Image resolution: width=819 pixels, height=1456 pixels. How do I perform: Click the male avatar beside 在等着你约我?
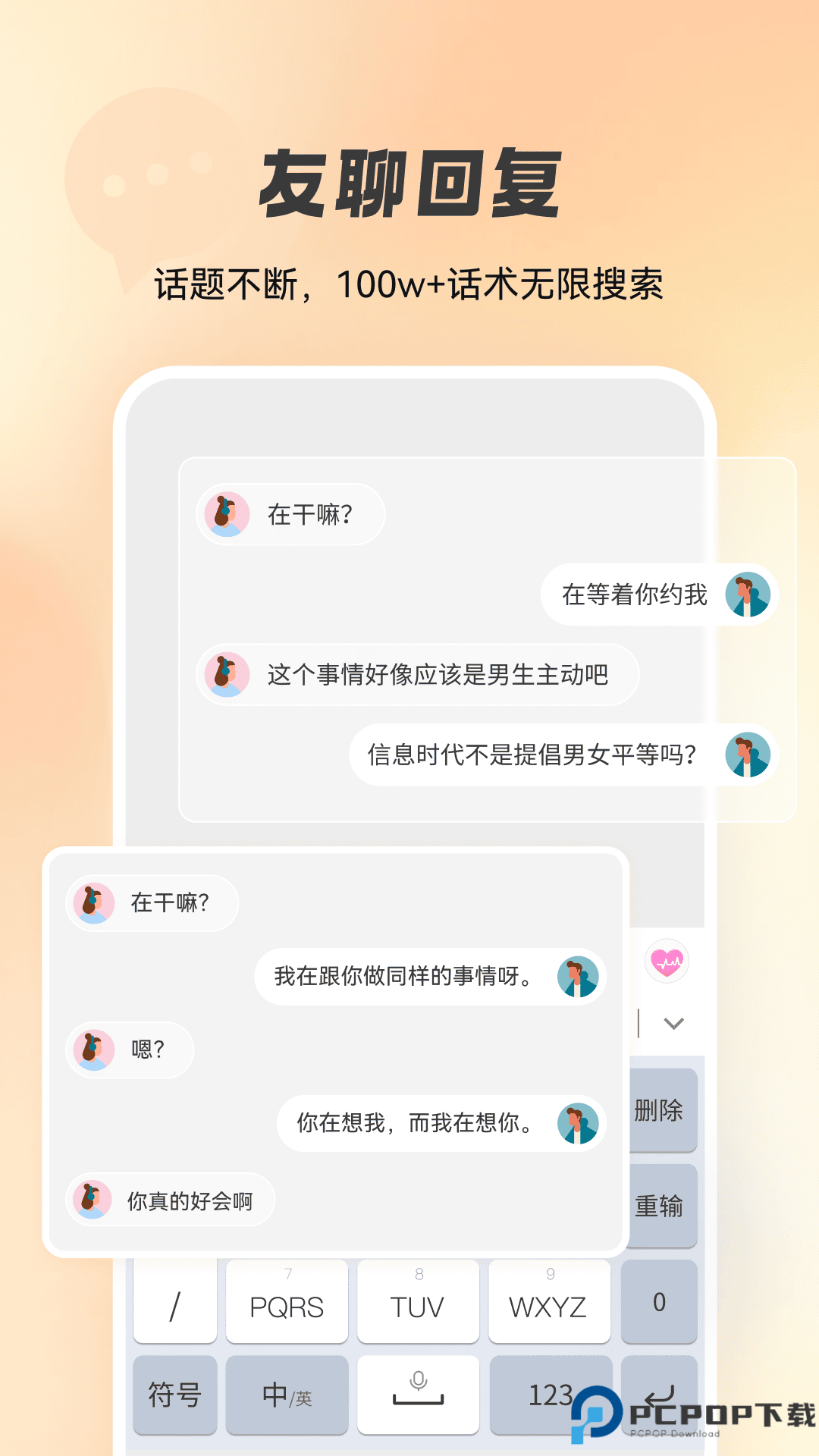(749, 595)
